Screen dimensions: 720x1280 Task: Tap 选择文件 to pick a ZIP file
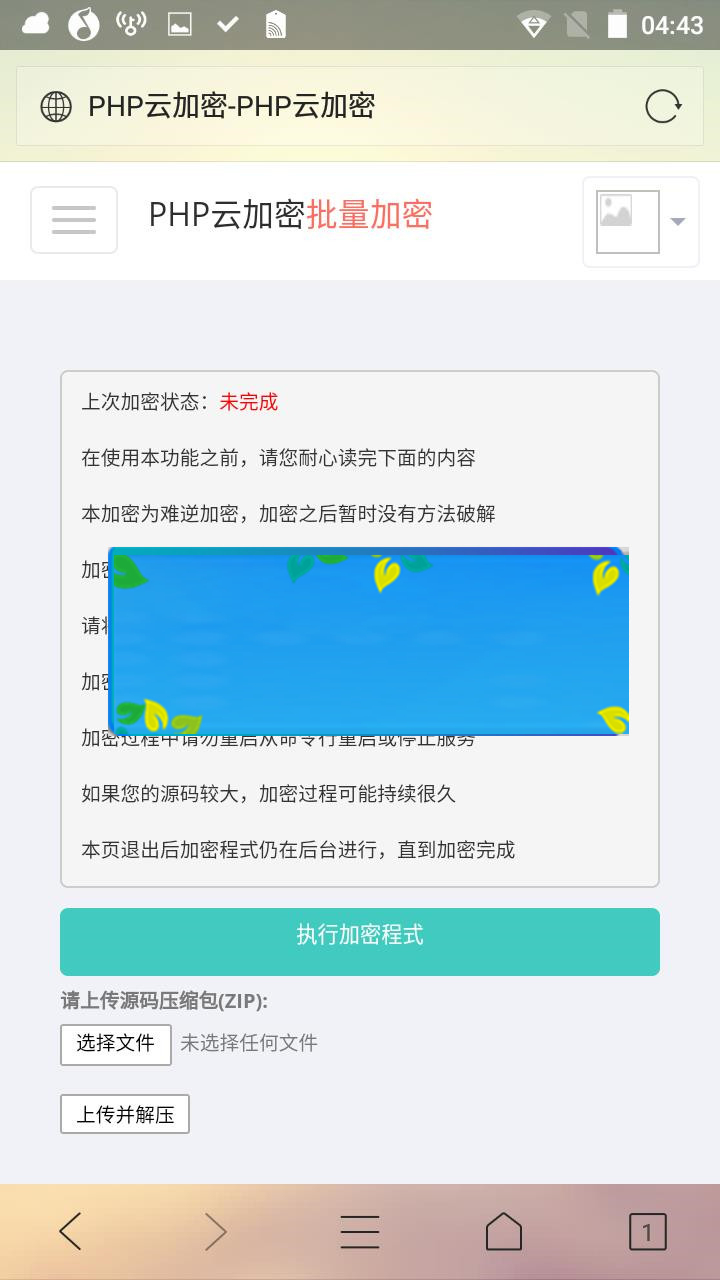pyautogui.click(x=115, y=1044)
